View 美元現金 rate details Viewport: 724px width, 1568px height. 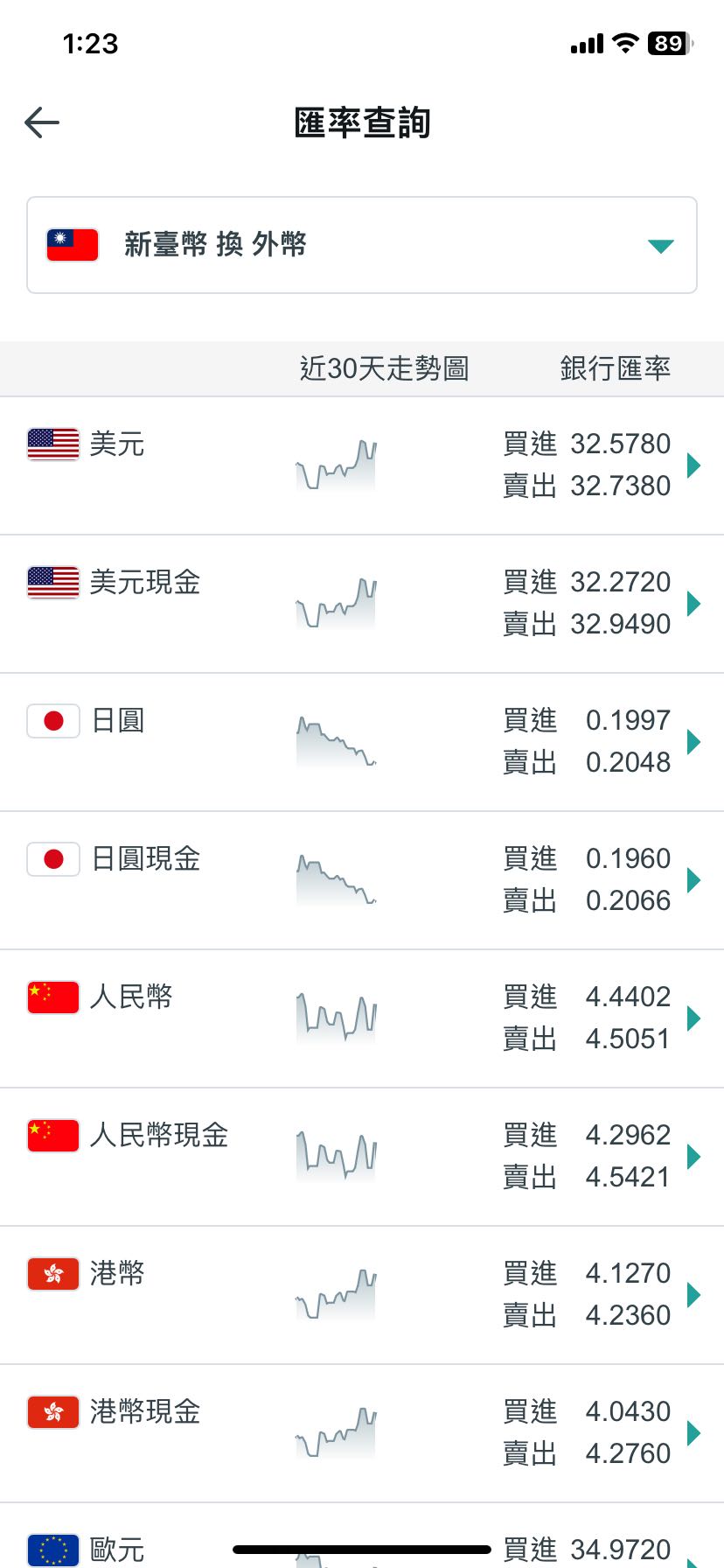tap(362, 604)
